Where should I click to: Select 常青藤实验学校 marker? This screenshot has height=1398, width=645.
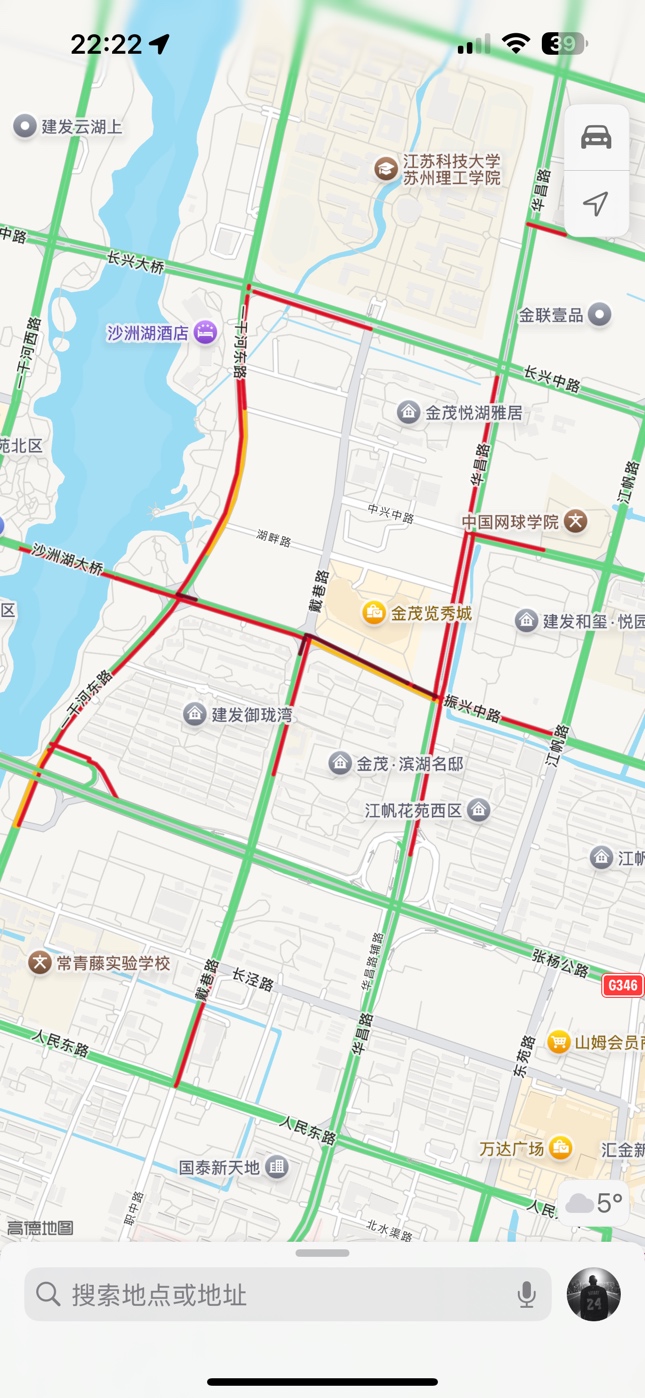(40, 963)
